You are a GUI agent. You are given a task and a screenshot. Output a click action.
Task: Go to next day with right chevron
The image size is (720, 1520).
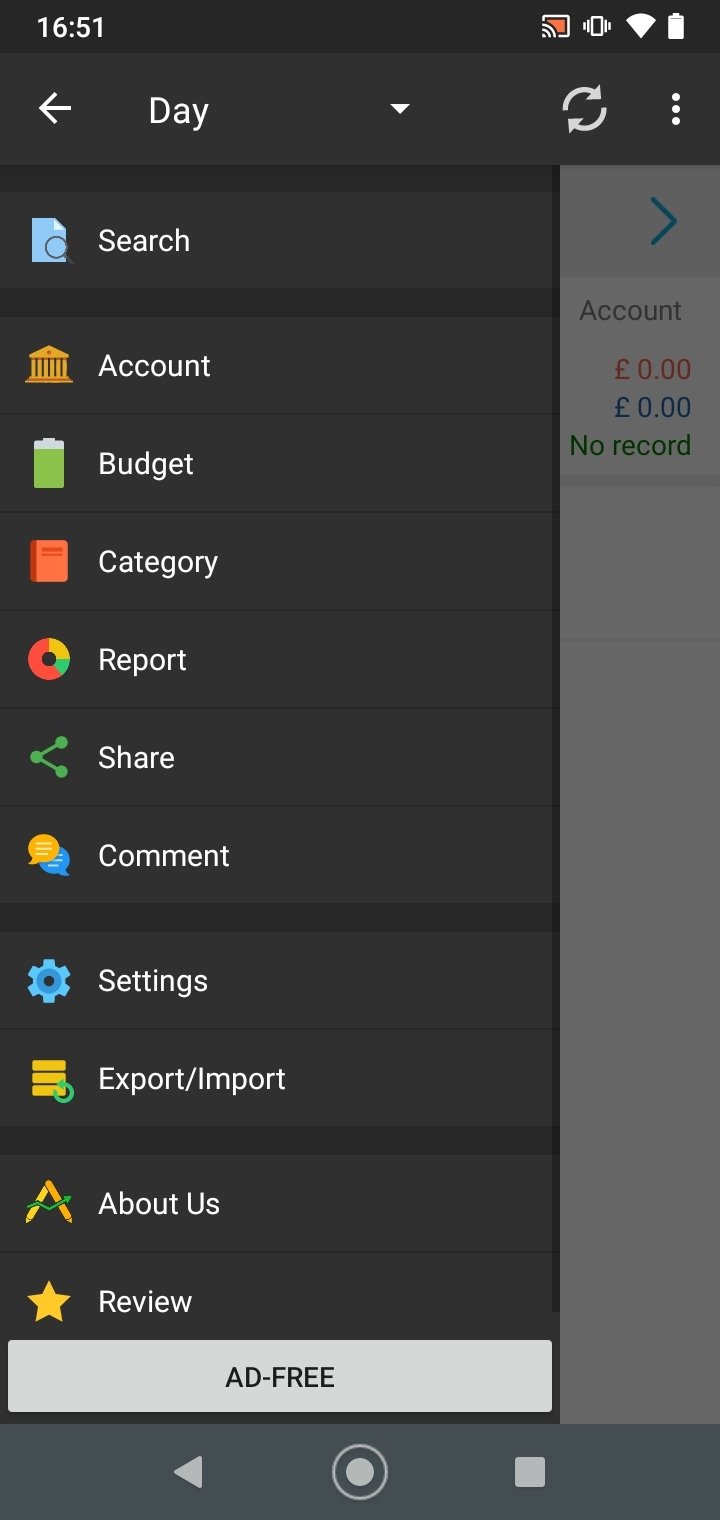[x=663, y=221]
